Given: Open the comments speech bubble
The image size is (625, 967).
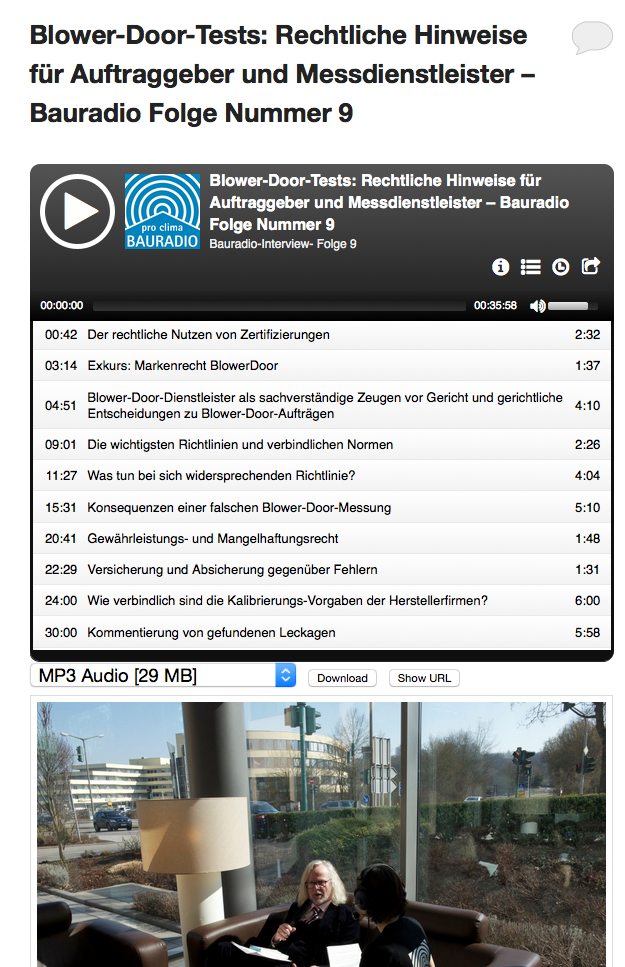Looking at the screenshot, I should (x=591, y=38).
